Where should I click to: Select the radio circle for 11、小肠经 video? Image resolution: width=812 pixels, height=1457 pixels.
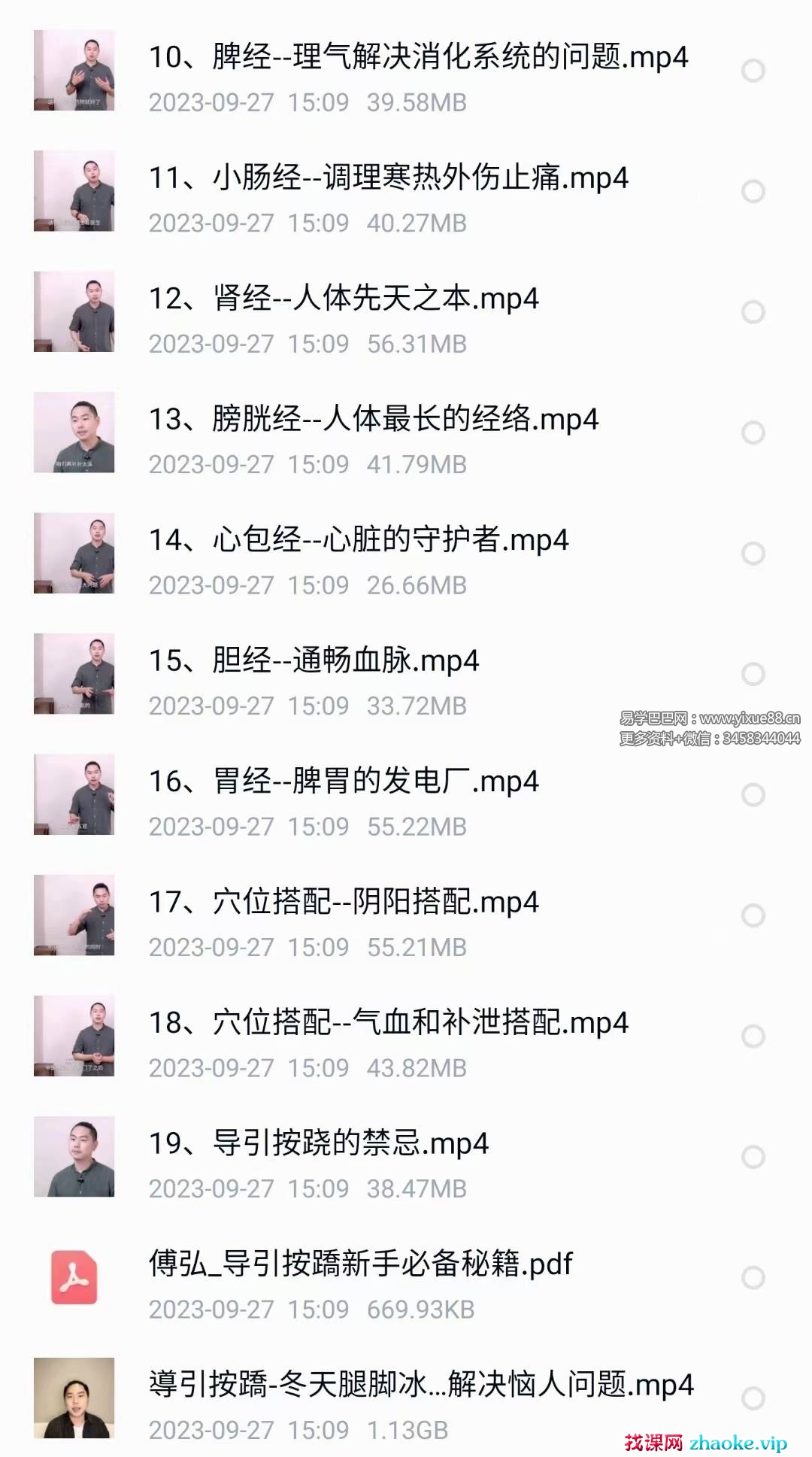point(753,192)
